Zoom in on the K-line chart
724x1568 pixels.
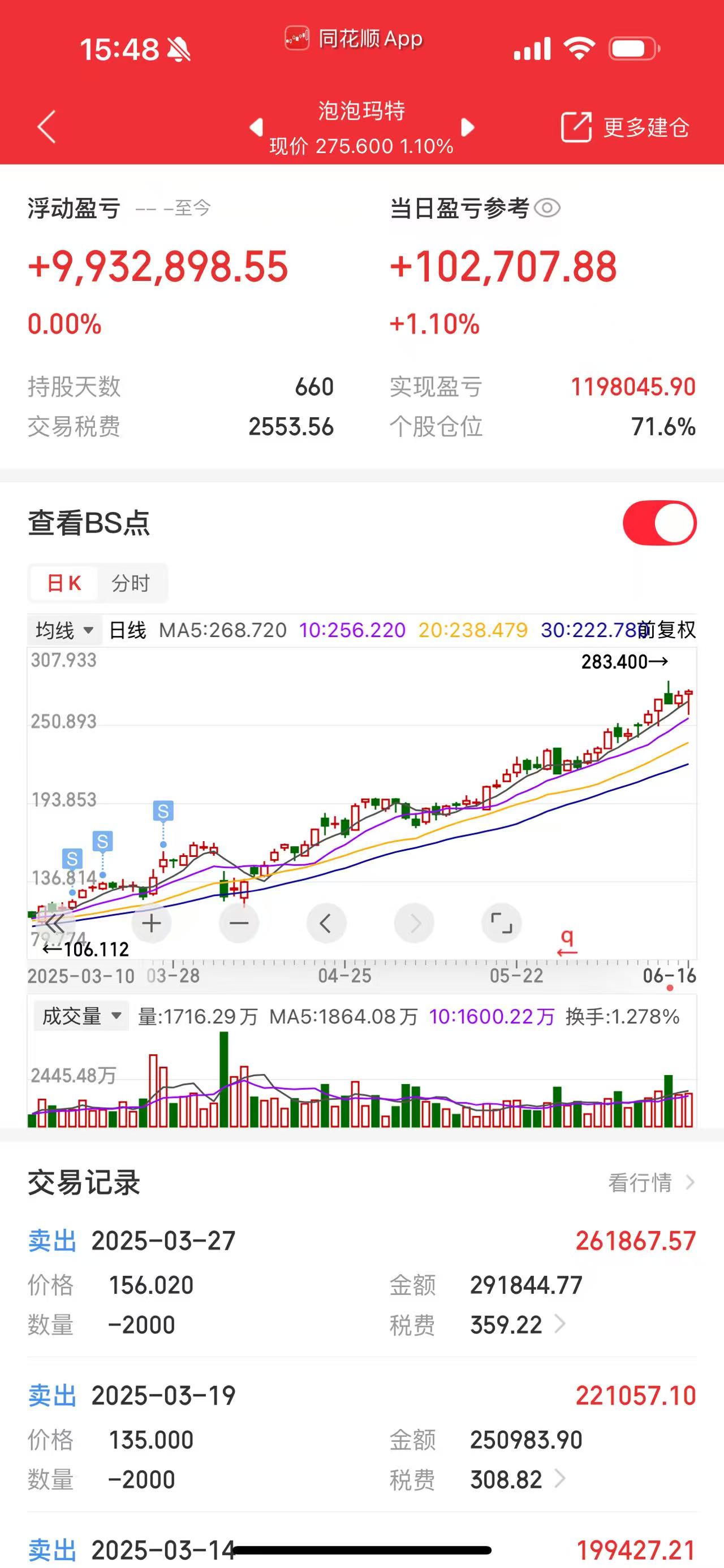pyautogui.click(x=152, y=924)
